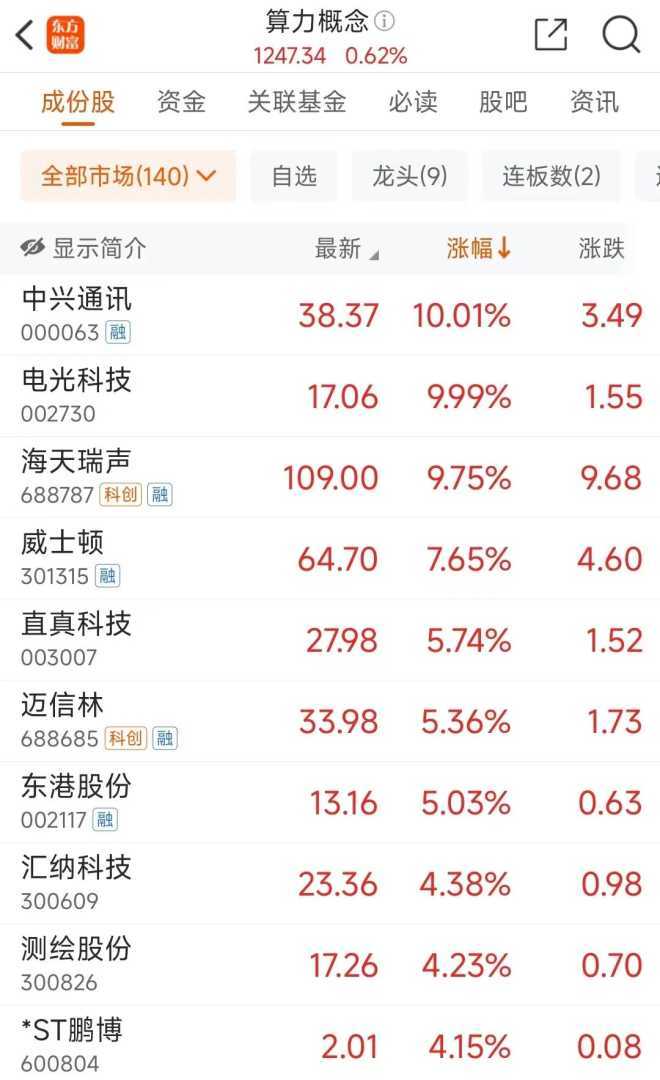The image size is (660, 1080).
Task: Open the search magnifier
Action: click(620, 35)
